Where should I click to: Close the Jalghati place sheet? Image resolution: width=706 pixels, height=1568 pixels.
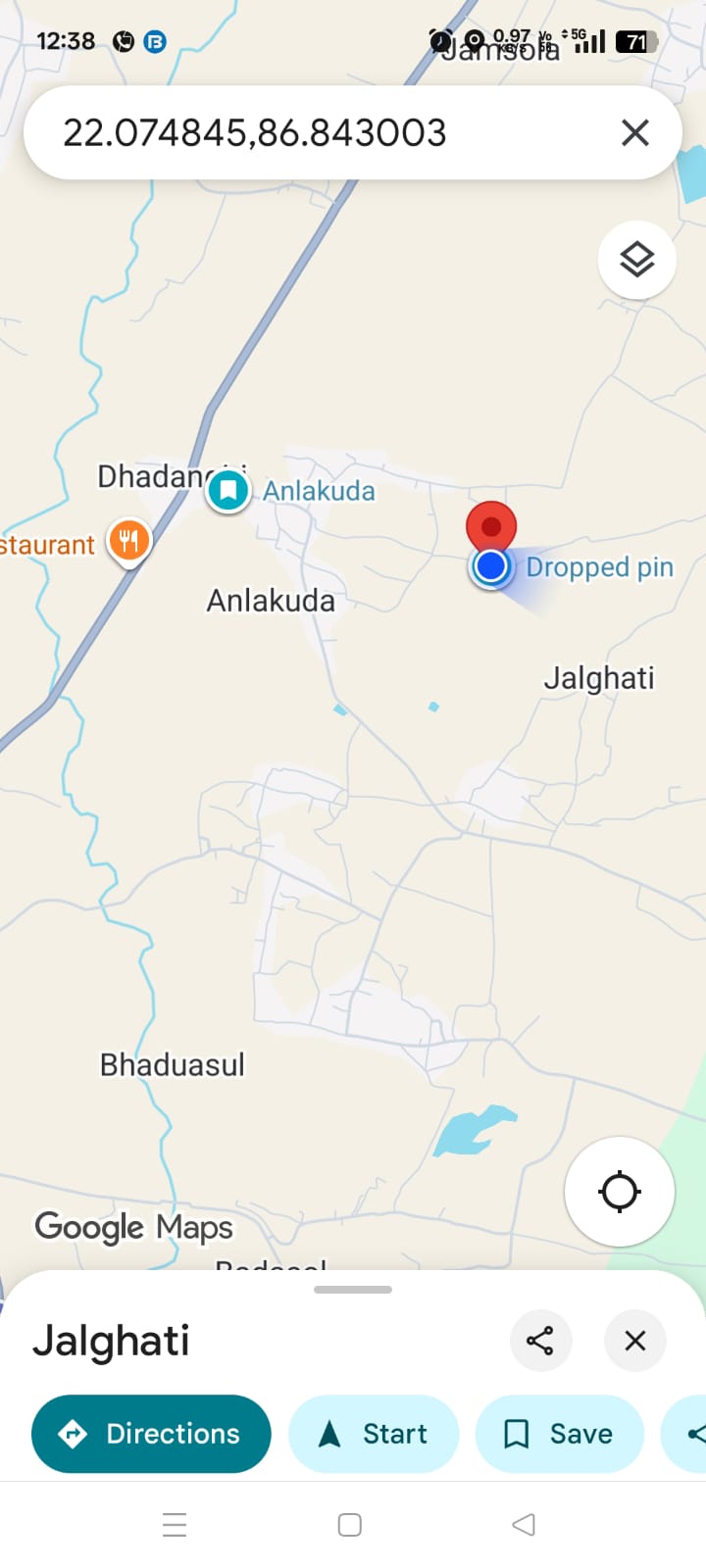635,1340
